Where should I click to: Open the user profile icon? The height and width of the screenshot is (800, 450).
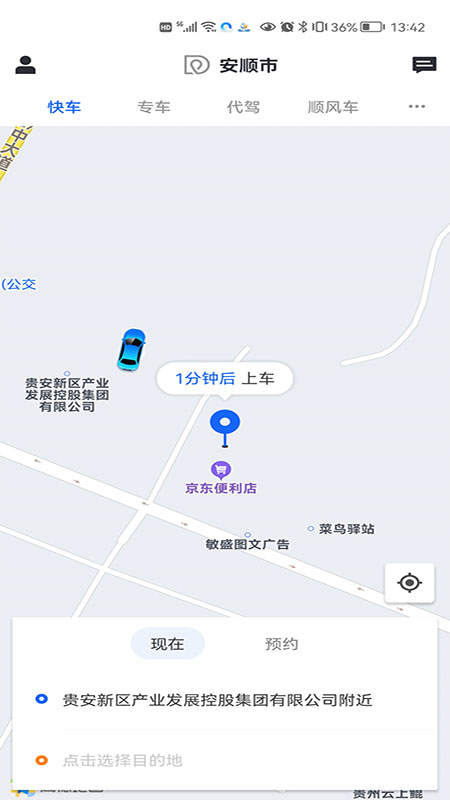click(x=26, y=65)
